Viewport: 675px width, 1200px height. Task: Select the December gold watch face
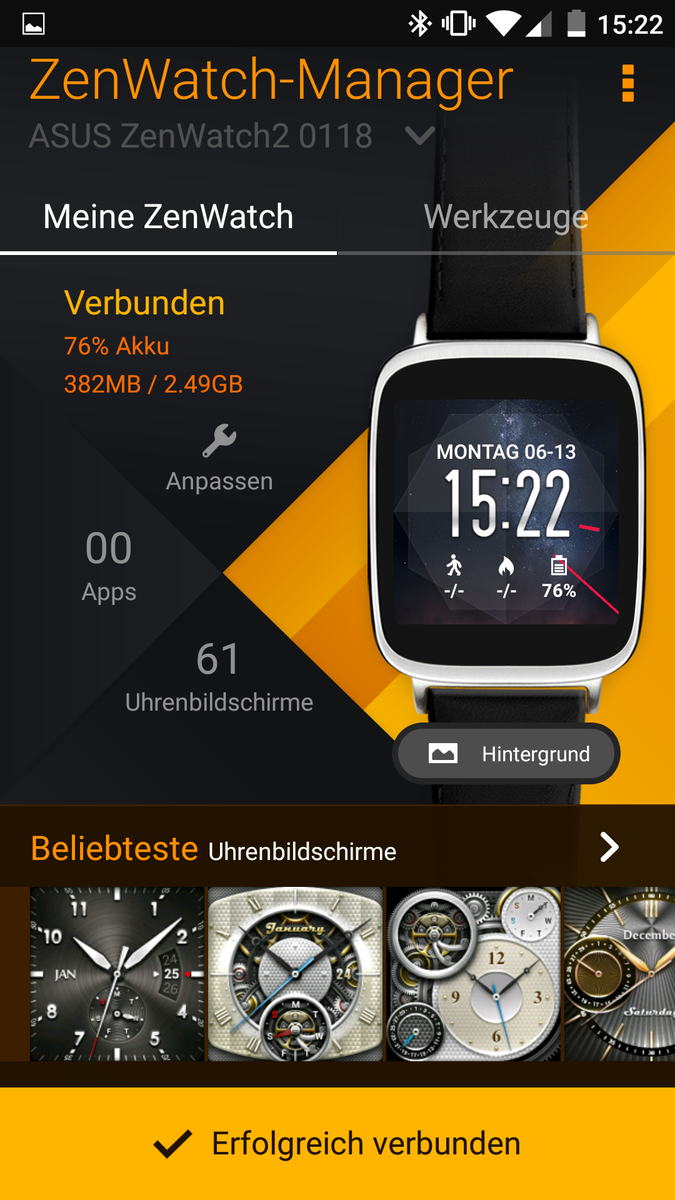[619, 974]
